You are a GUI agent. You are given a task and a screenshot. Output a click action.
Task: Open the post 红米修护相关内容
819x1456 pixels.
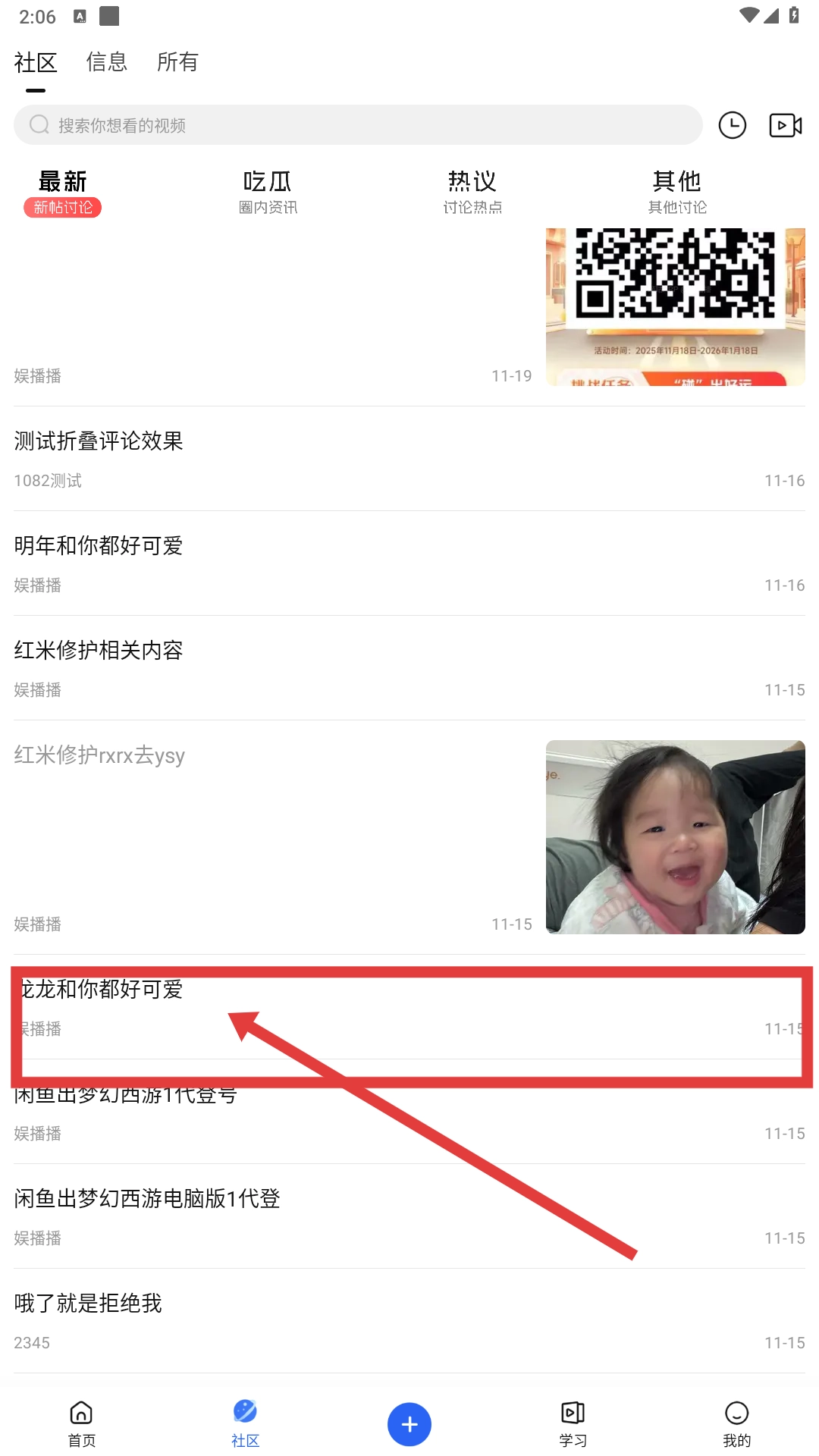[99, 651]
